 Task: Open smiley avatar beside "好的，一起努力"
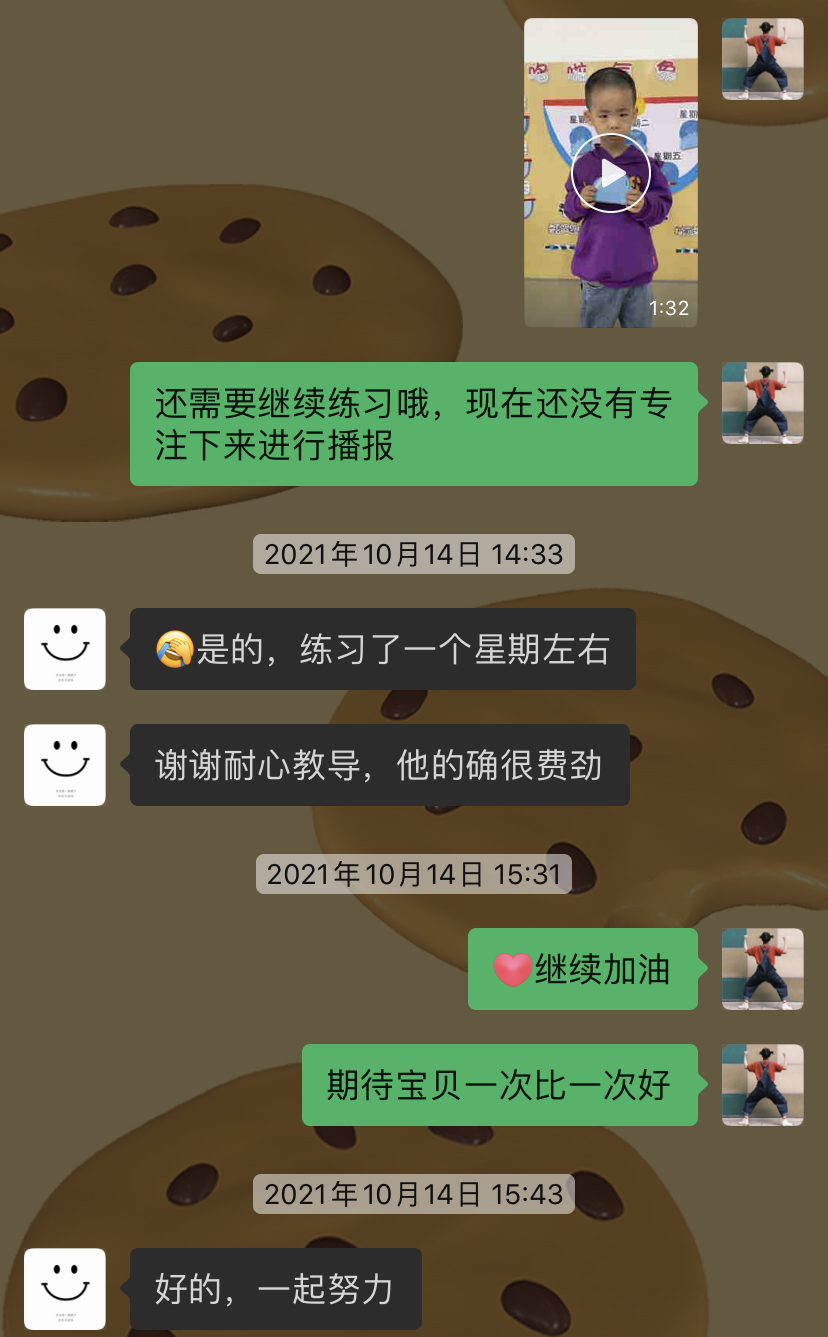[x=65, y=1289]
